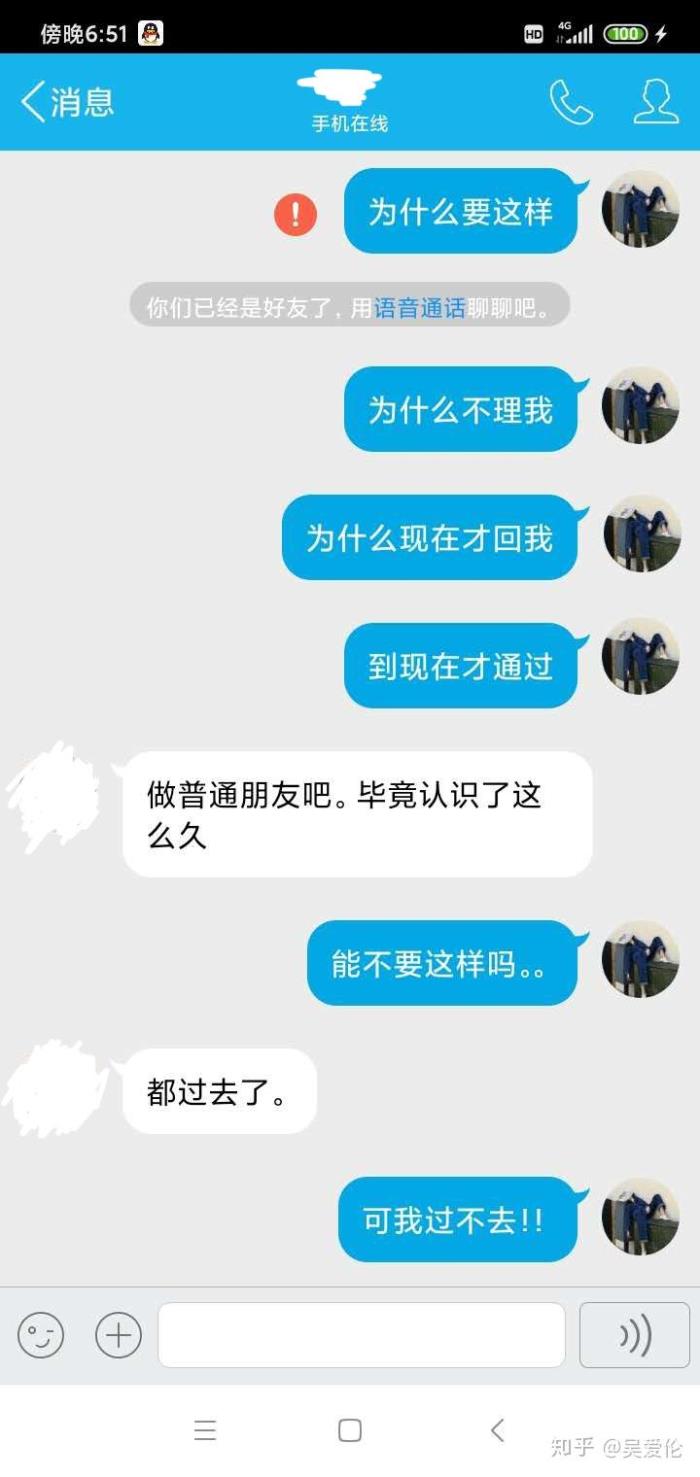The height and width of the screenshot is (1477, 700).
Task: Tap the system back button
Action: click(x=497, y=1430)
